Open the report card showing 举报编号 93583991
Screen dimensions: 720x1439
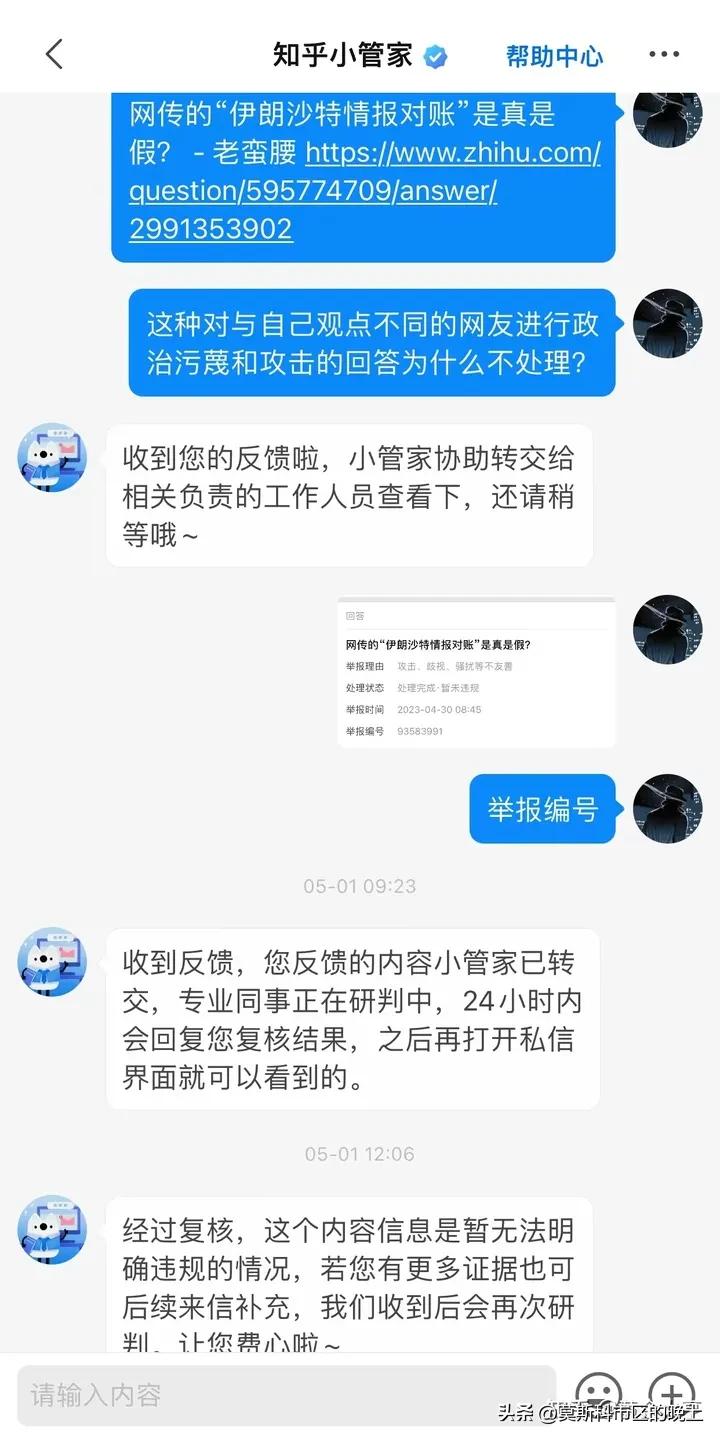(x=475, y=670)
